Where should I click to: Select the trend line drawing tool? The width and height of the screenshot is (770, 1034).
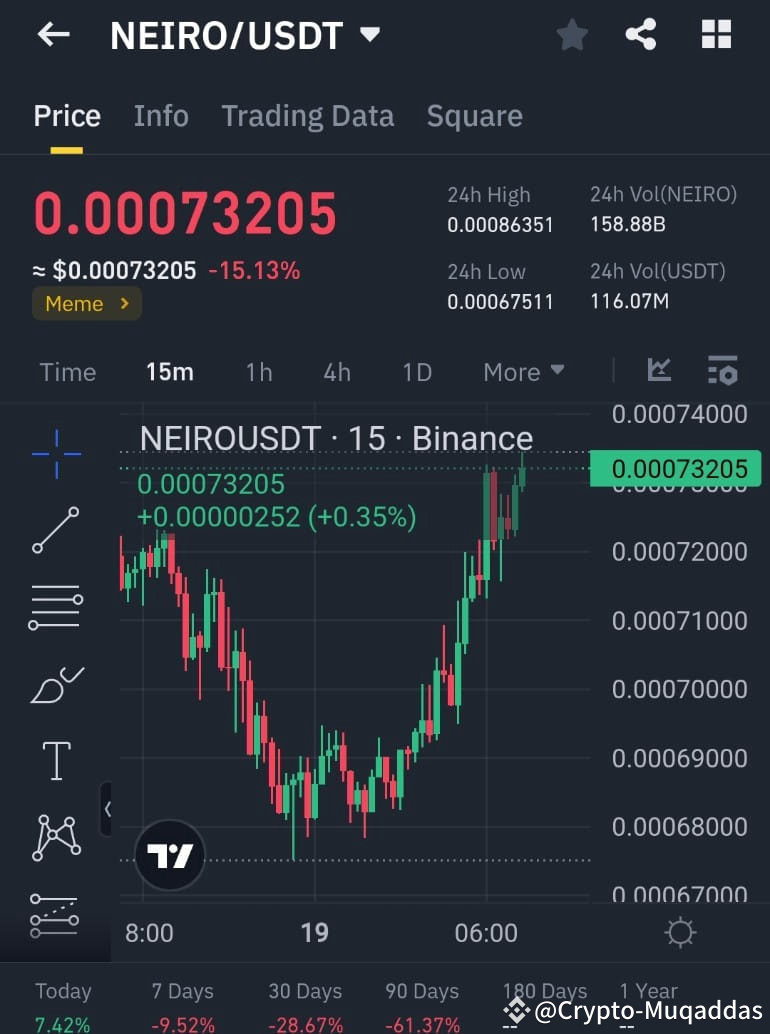tap(55, 528)
